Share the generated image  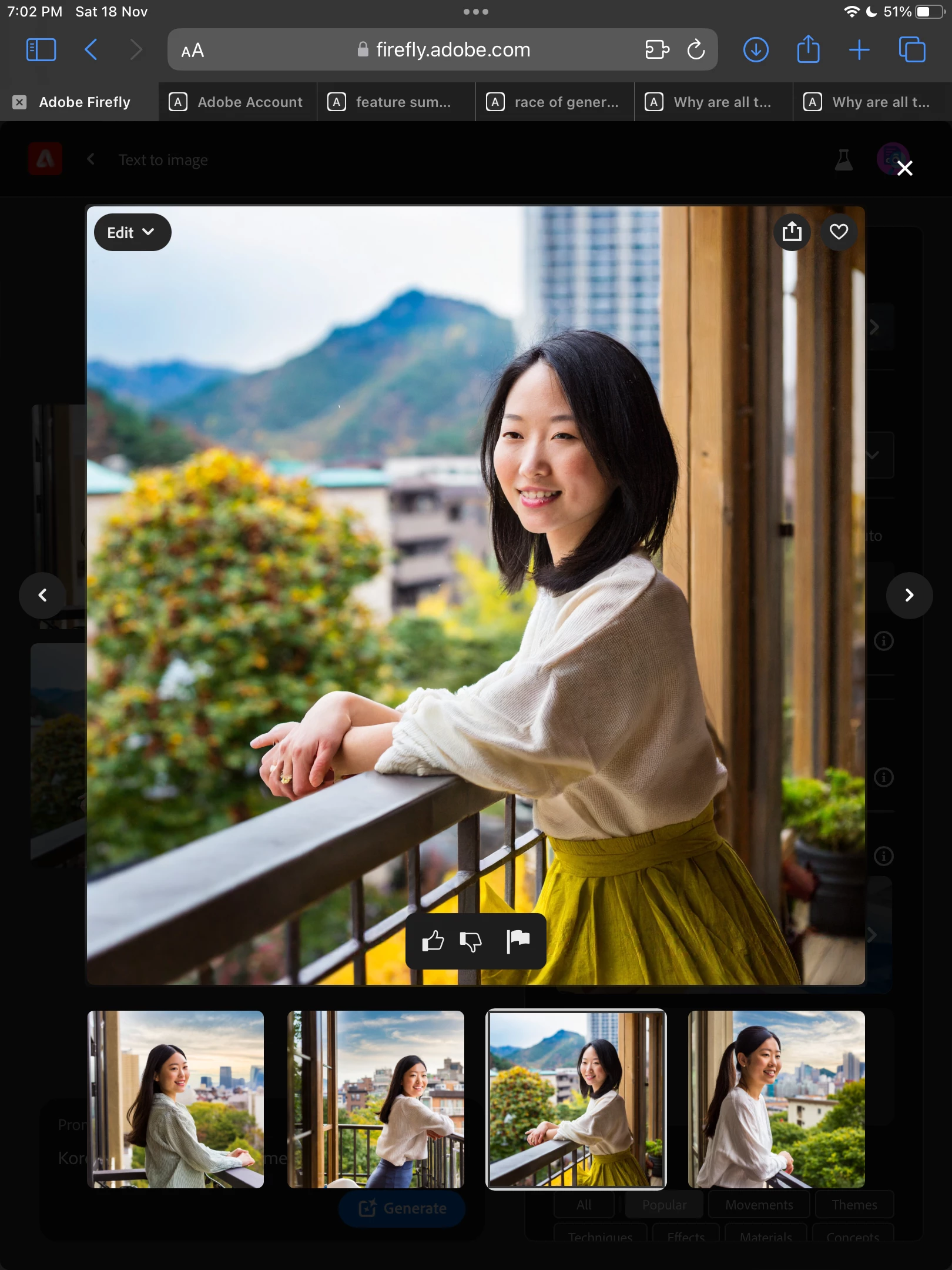pos(792,232)
